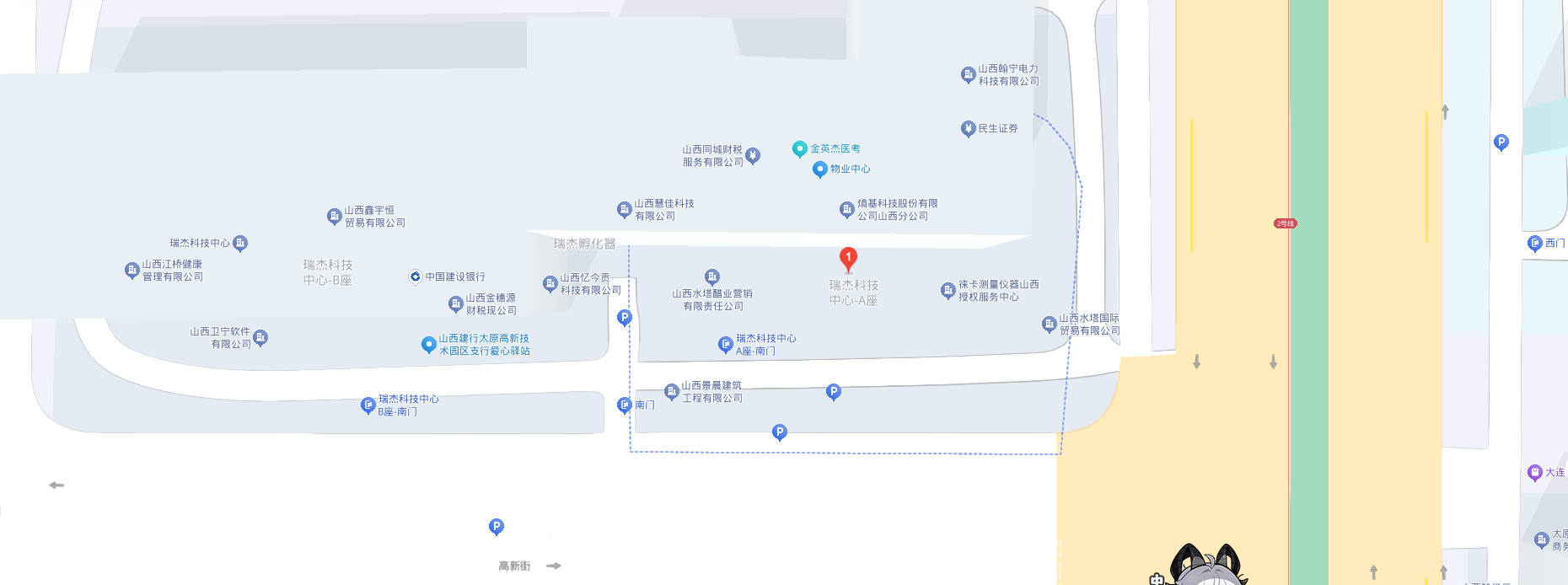This screenshot has width=1568, height=585.
Task: Open the 山西江桥健康管理有限公司 marker
Action: tap(132, 270)
